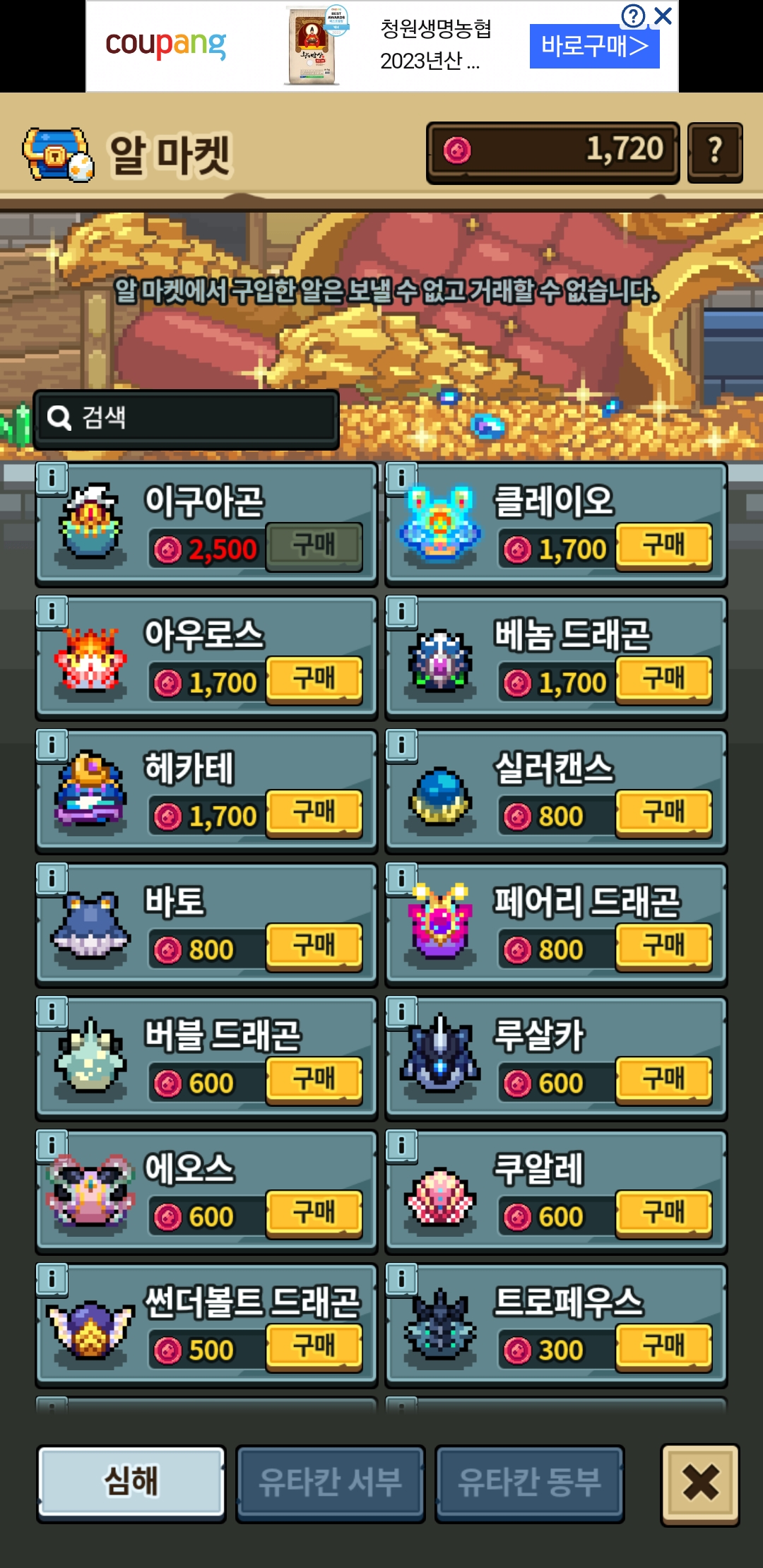
Task: Buy the 실러캔스 egg for 800
Action: (663, 814)
